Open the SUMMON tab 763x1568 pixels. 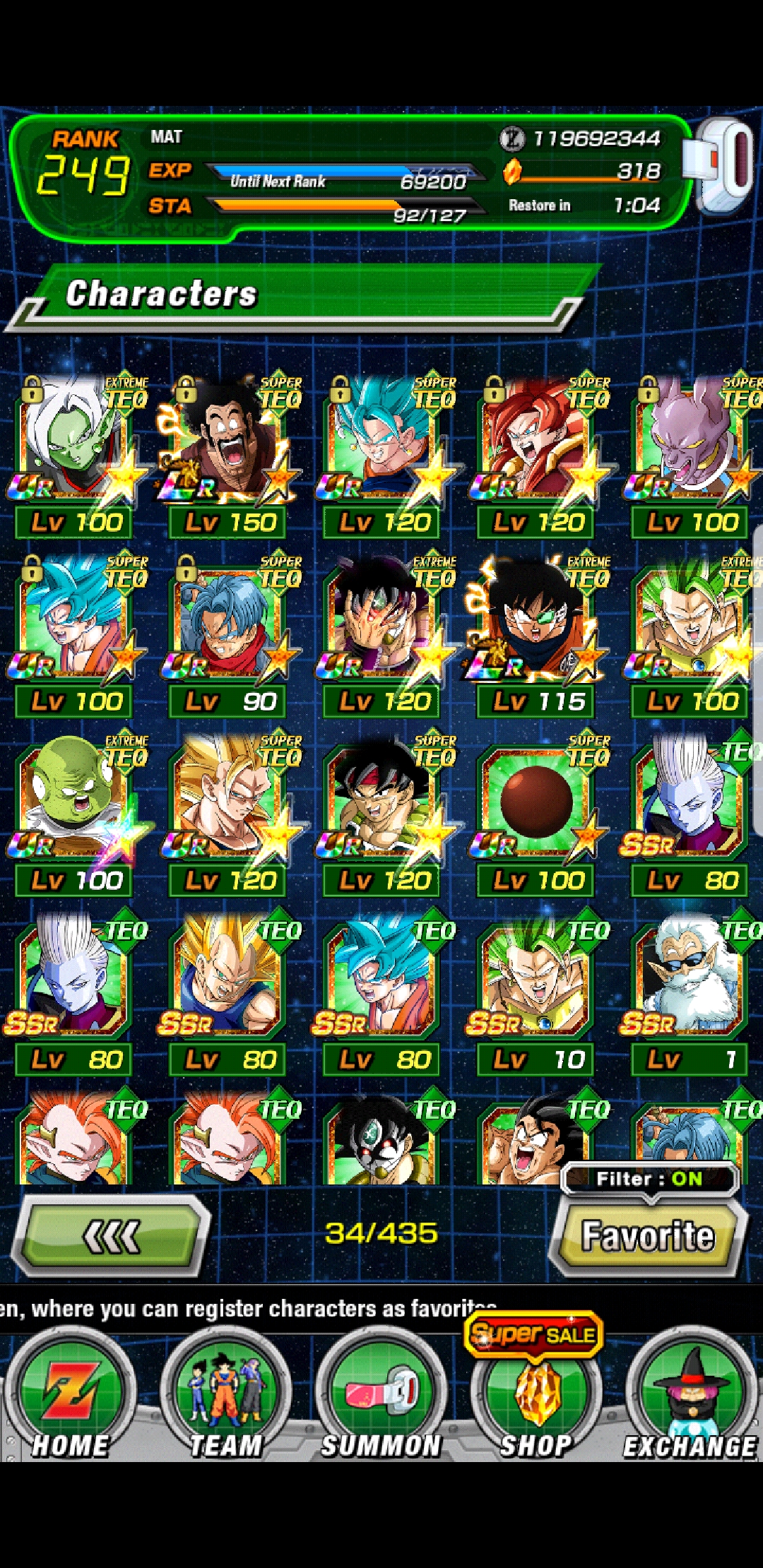click(381, 1395)
